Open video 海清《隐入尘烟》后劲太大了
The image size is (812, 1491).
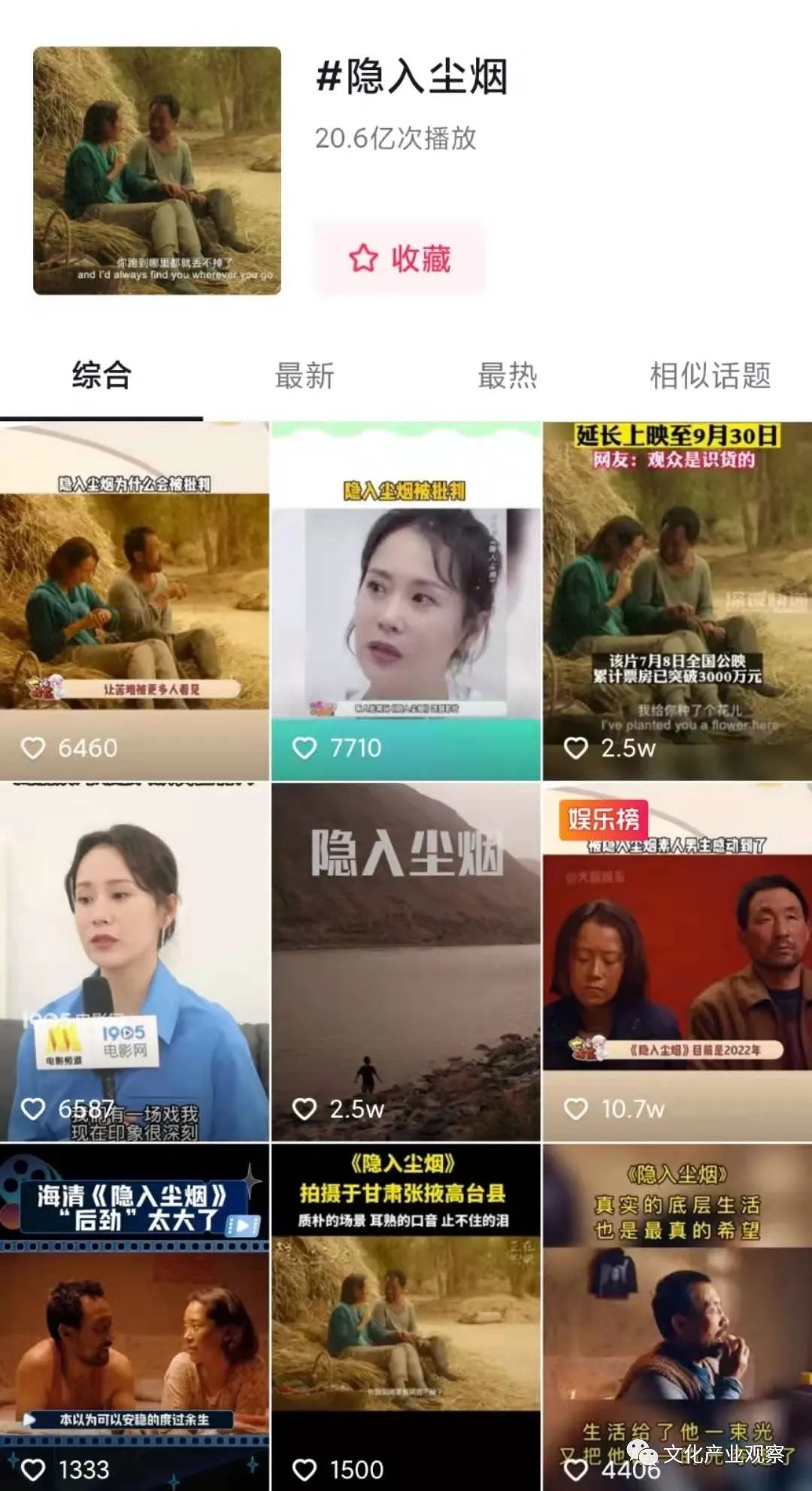click(x=135, y=1316)
